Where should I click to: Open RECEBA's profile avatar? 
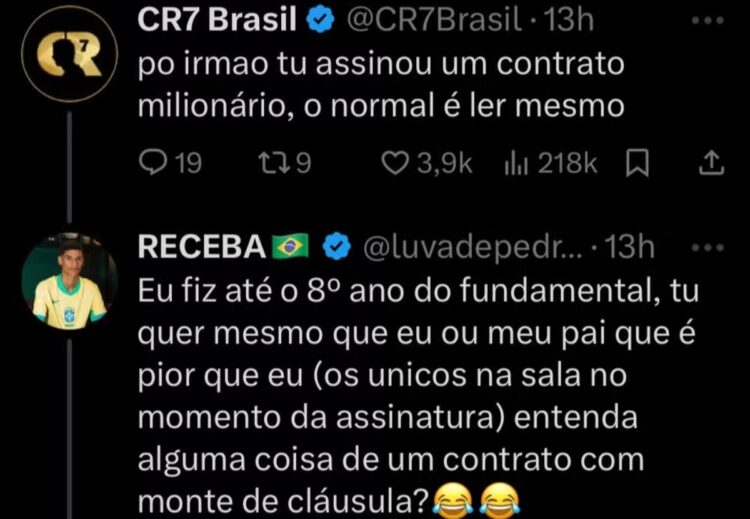click(69, 284)
